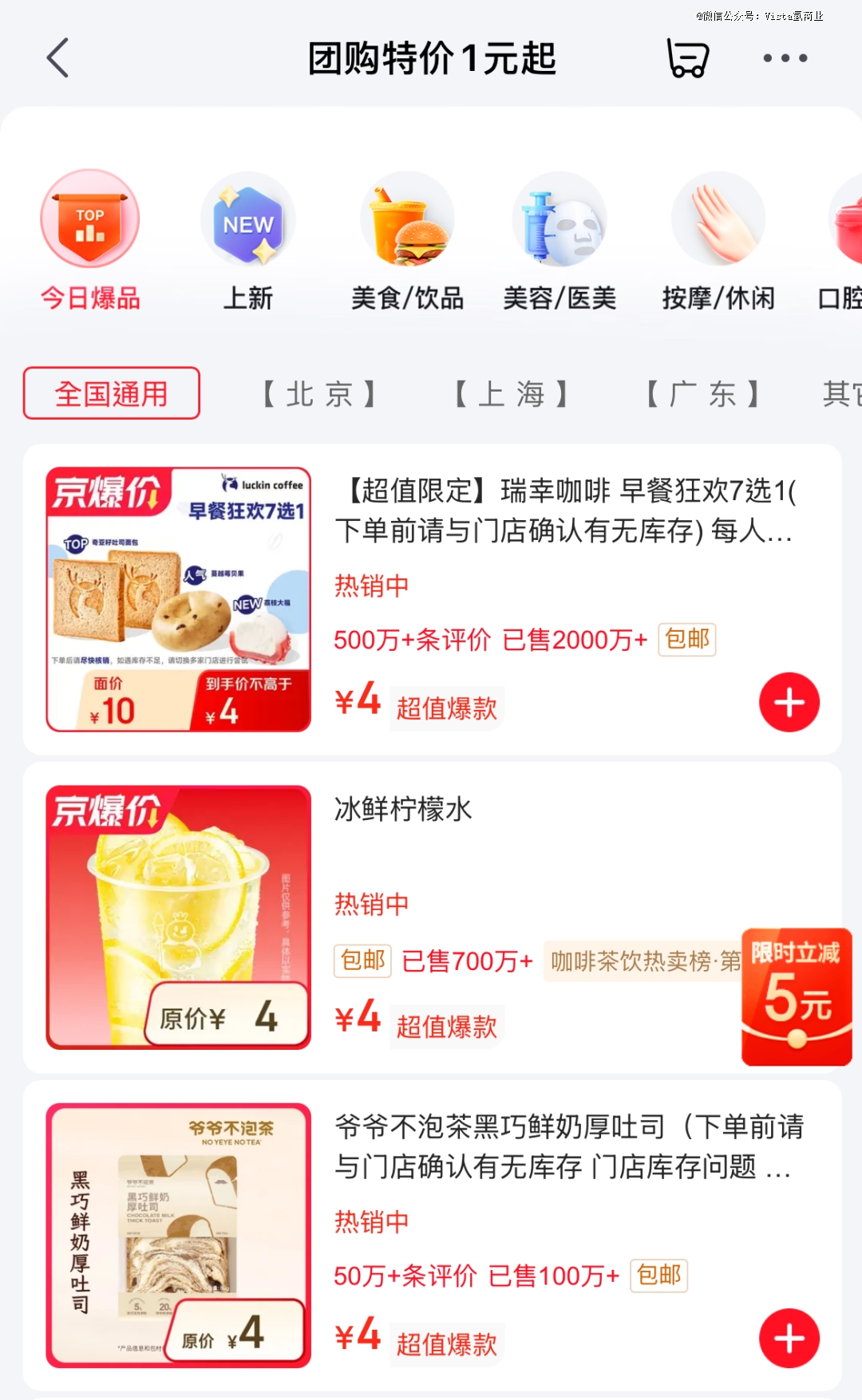Filter deals by 上海
Image resolution: width=862 pixels, height=1400 pixels.
click(511, 394)
